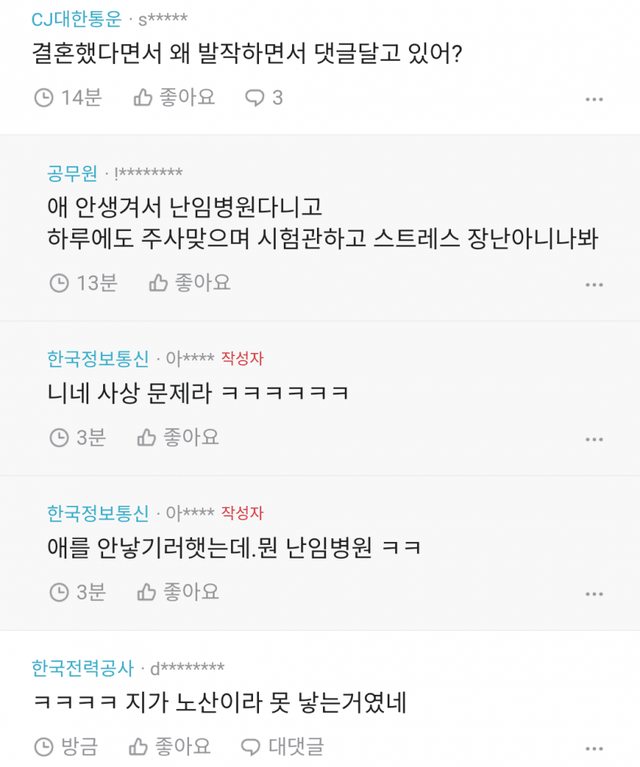
Task: Open more options for the 공무원 reply
Action: coord(594,284)
